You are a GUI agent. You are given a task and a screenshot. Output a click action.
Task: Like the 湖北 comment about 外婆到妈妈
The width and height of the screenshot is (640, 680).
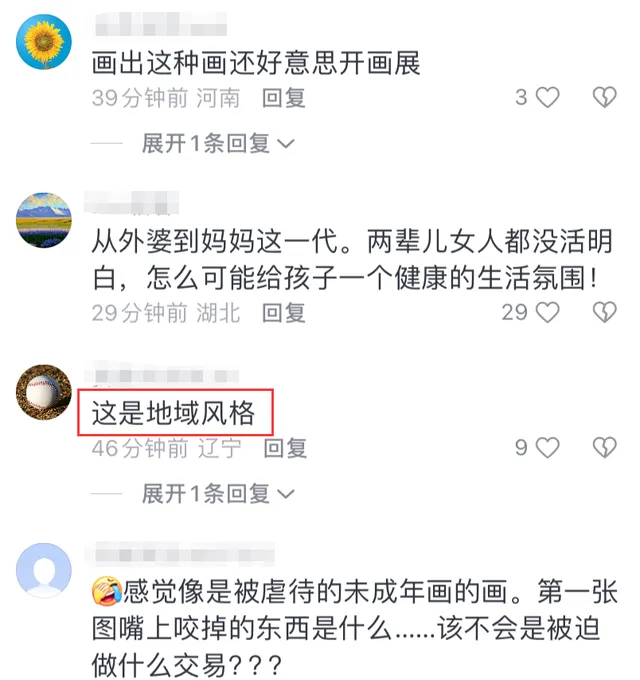click(x=547, y=313)
